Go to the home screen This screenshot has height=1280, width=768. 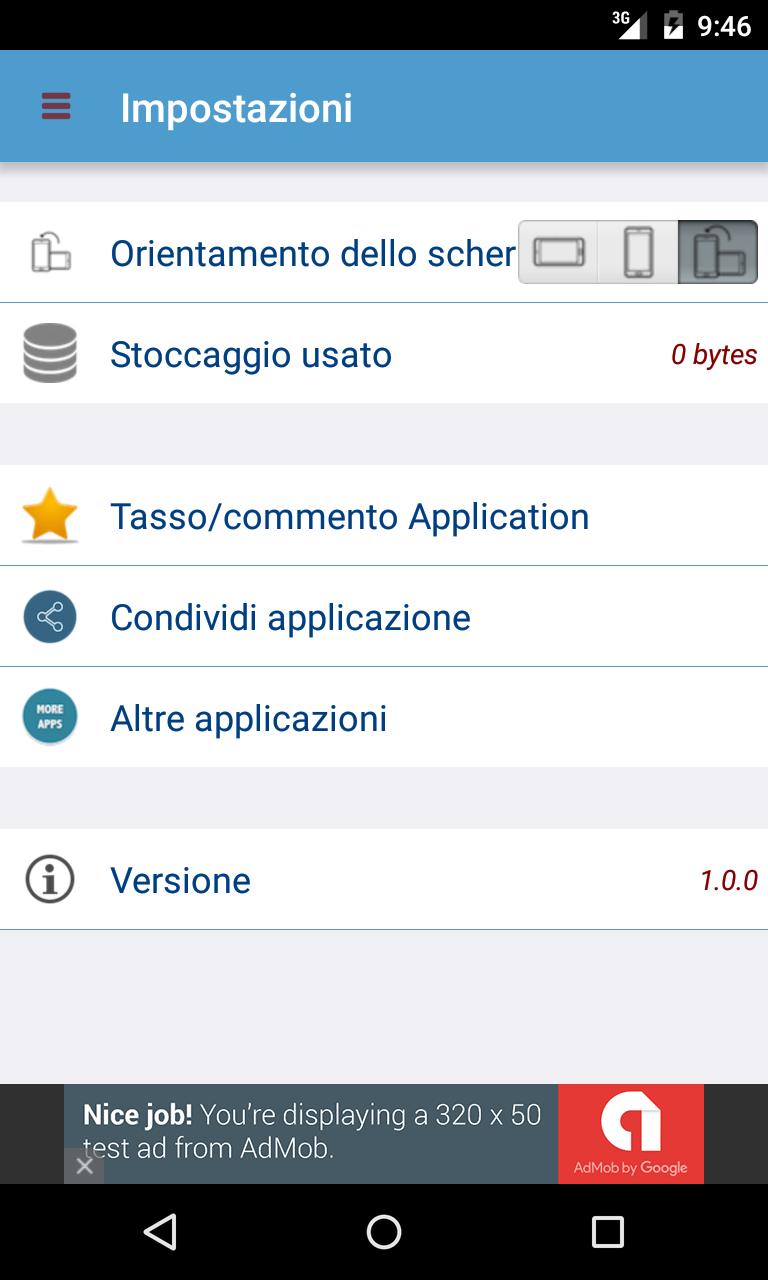click(x=384, y=1232)
